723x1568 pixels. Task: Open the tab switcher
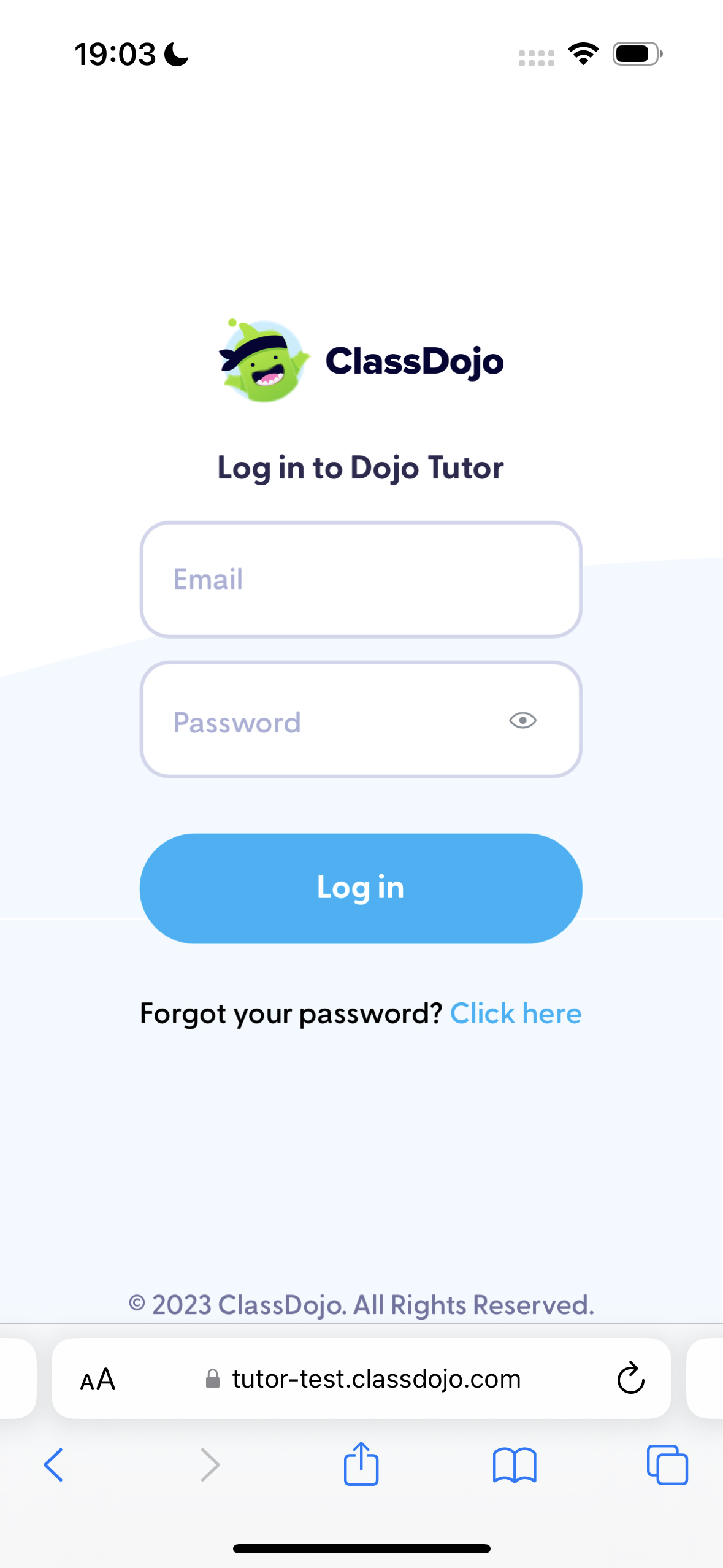tap(666, 1466)
